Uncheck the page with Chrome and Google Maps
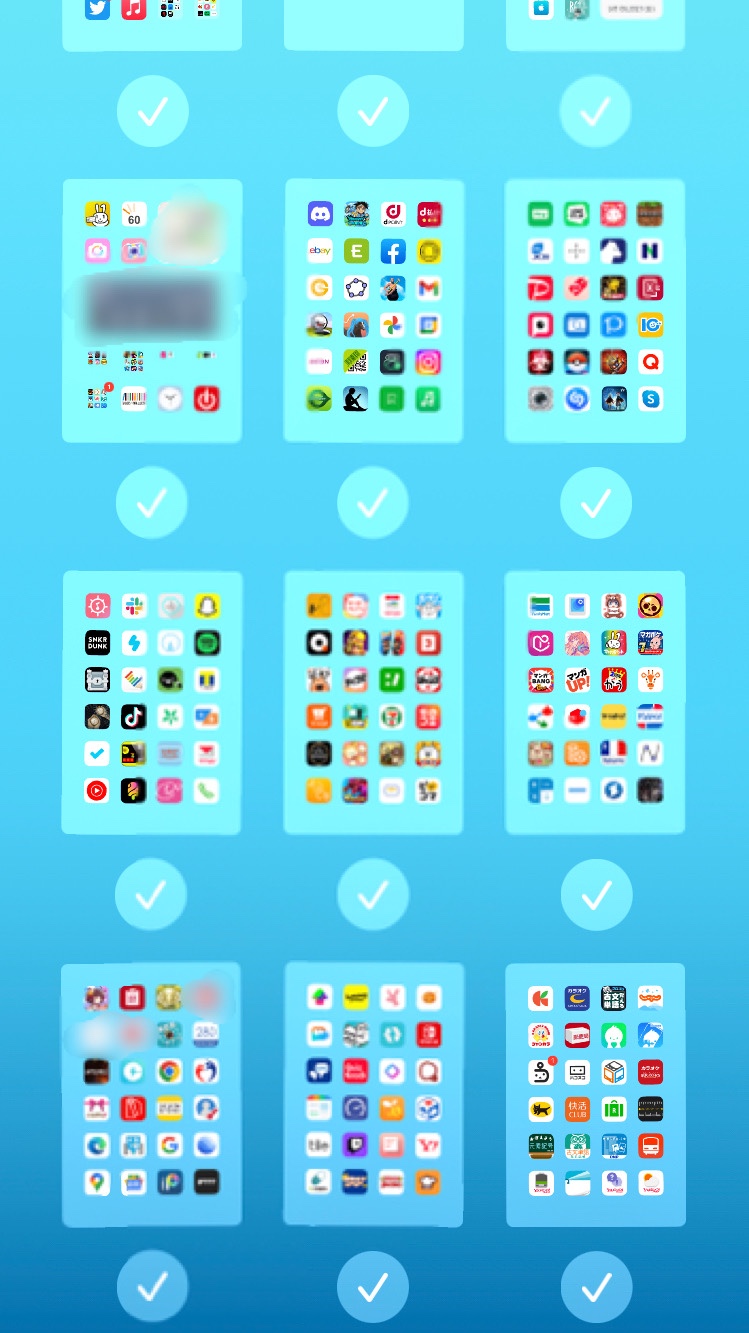The image size is (749, 1333). point(152,1287)
